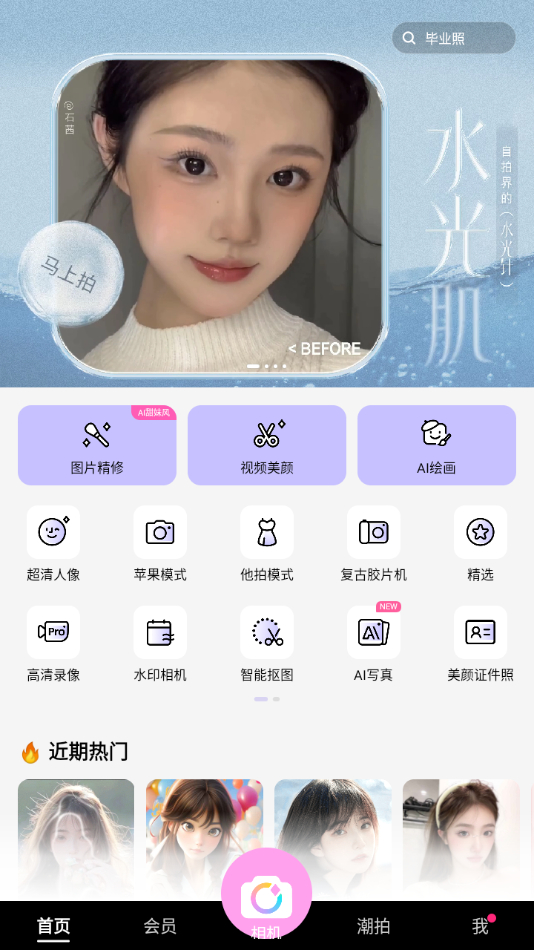Open 水印相机

point(160,644)
